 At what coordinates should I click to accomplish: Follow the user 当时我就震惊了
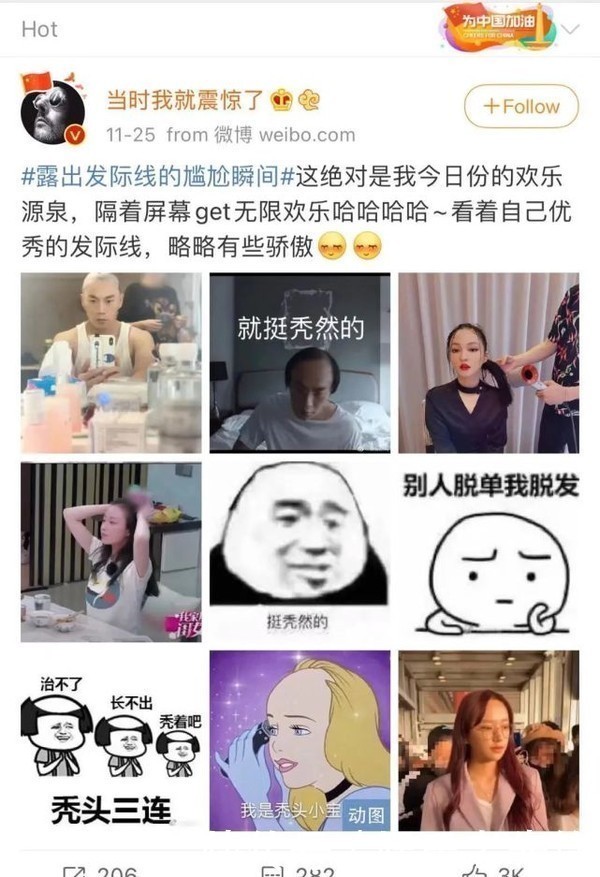pyautogui.click(x=521, y=106)
